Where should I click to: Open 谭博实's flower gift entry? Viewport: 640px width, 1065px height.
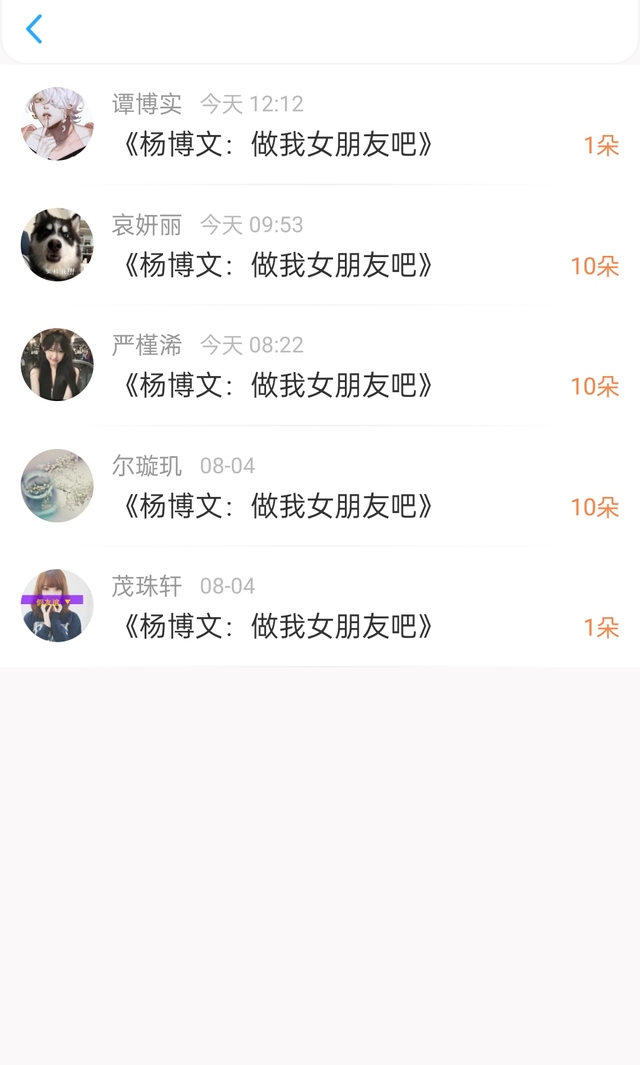coord(320,124)
